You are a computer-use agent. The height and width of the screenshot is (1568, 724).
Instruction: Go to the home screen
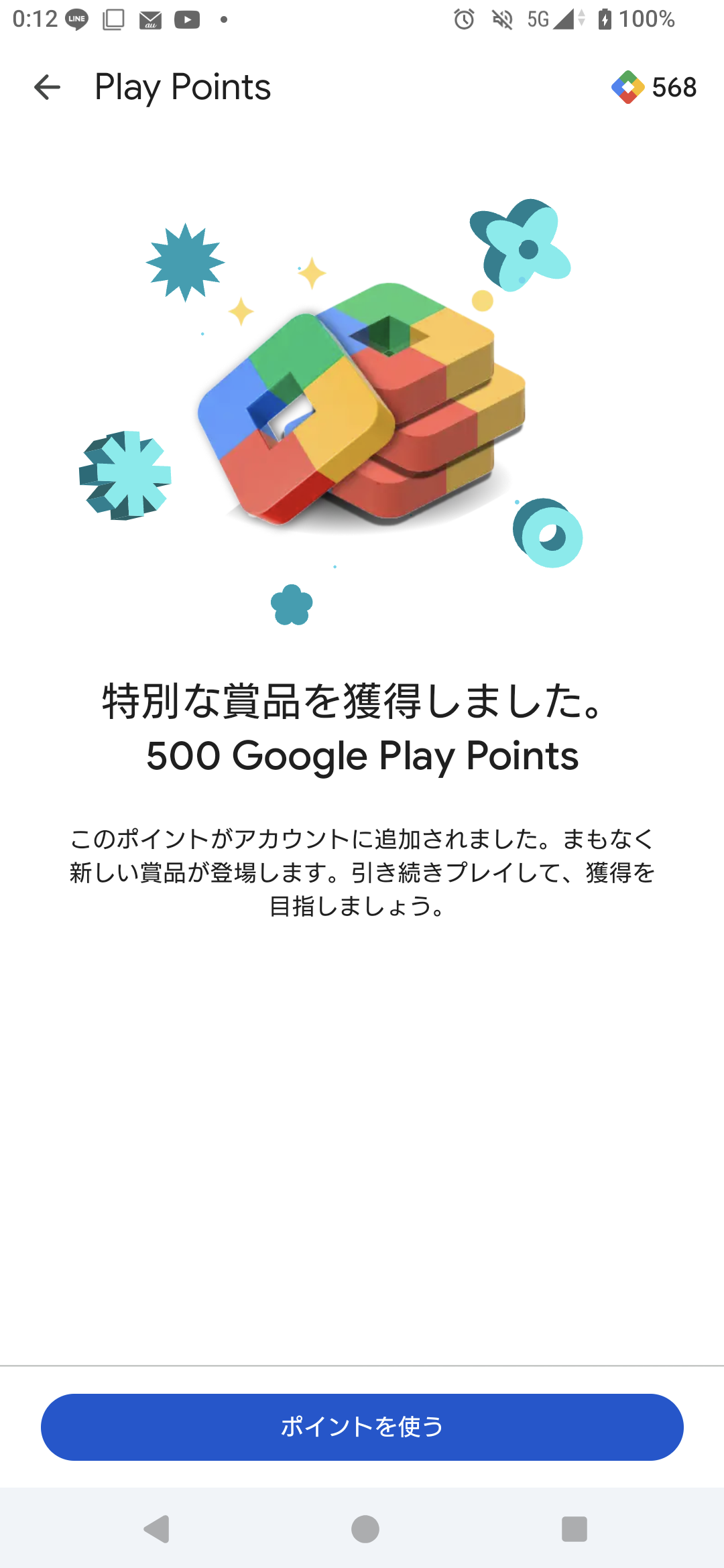[365, 1529]
